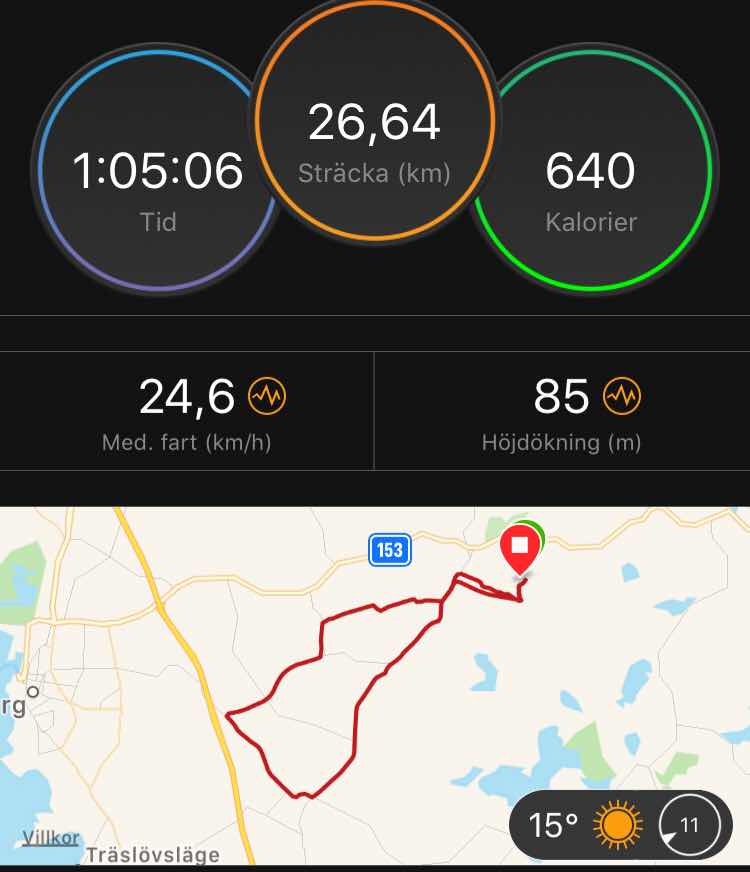Open the Villkor map terms link
Image resolution: width=750 pixels, height=872 pixels.
(51, 838)
